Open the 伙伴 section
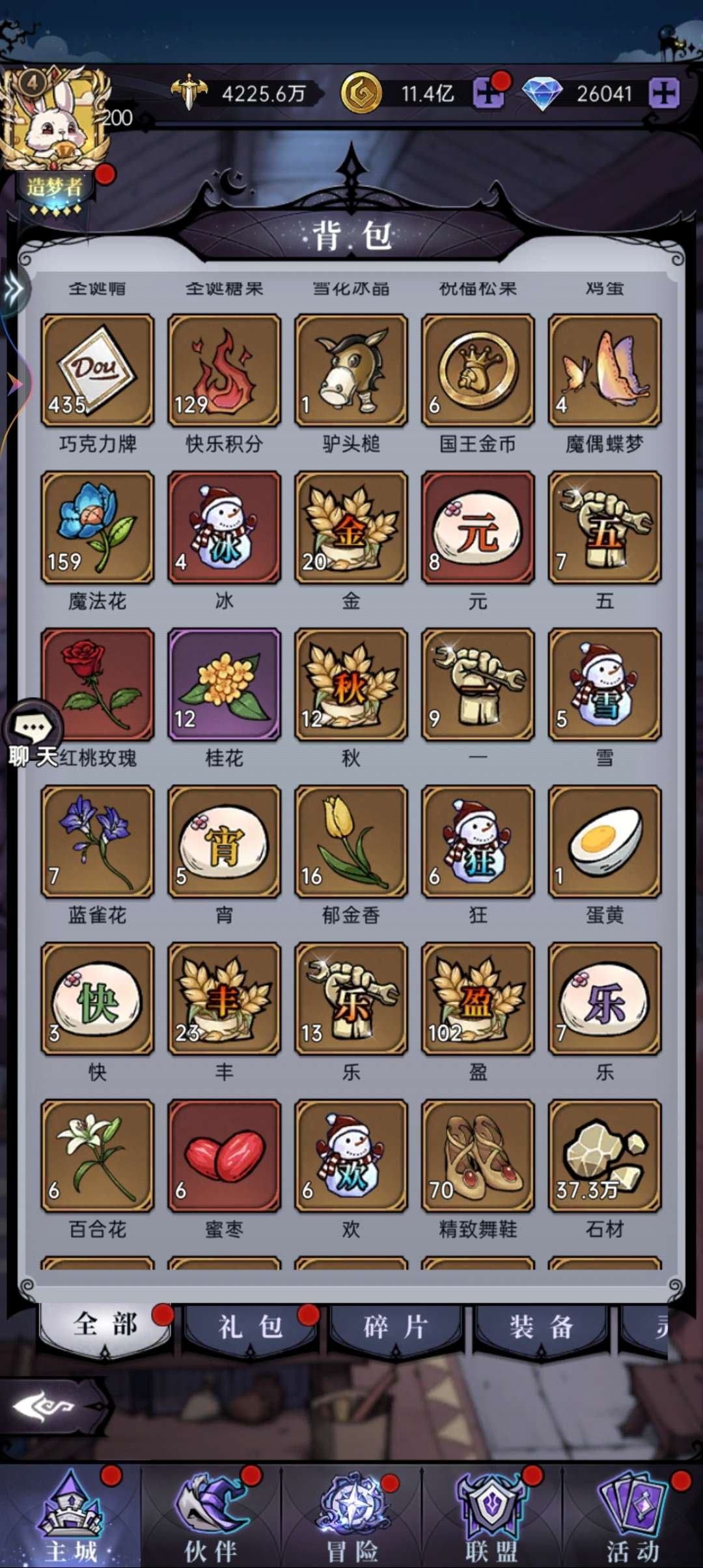The image size is (703, 1568). tap(211, 1517)
